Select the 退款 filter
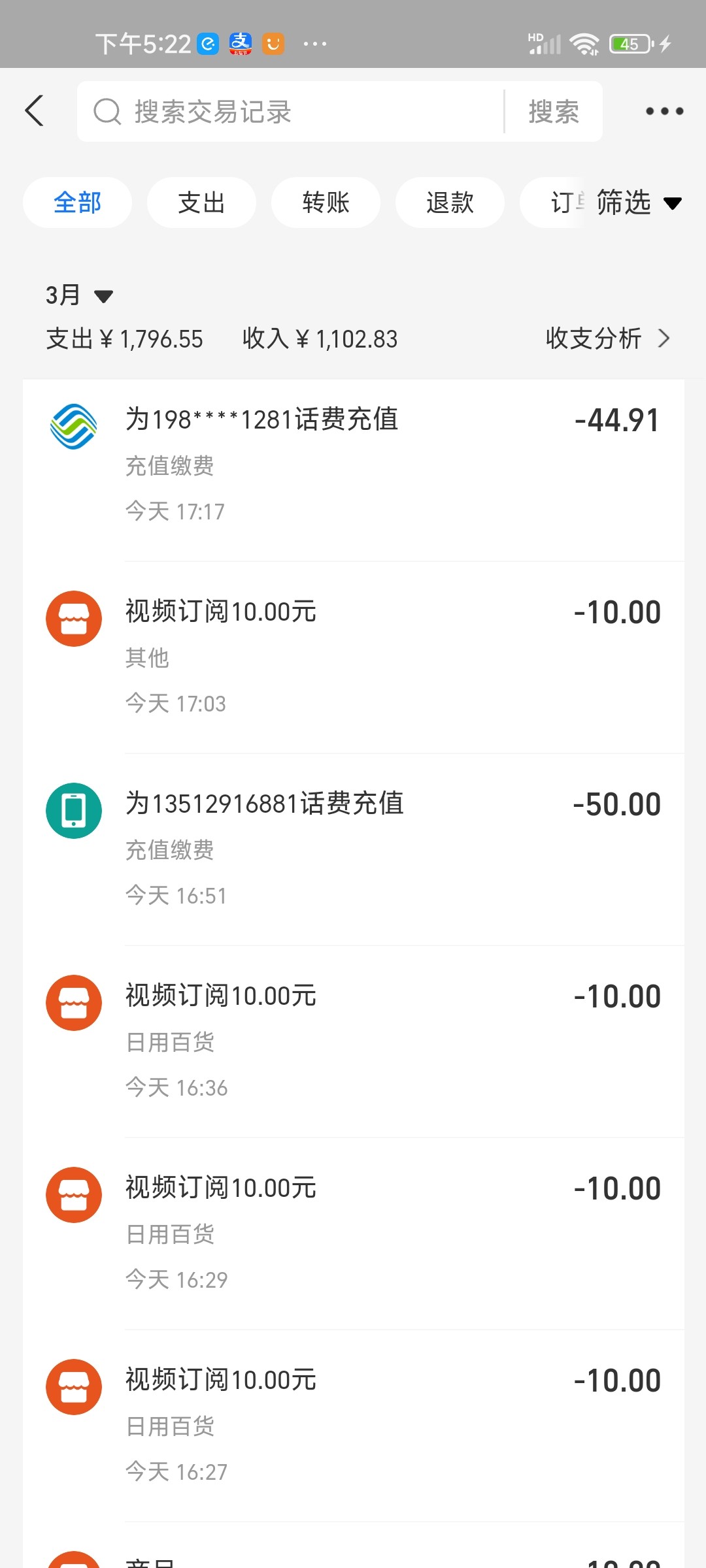706x1568 pixels. pos(450,203)
